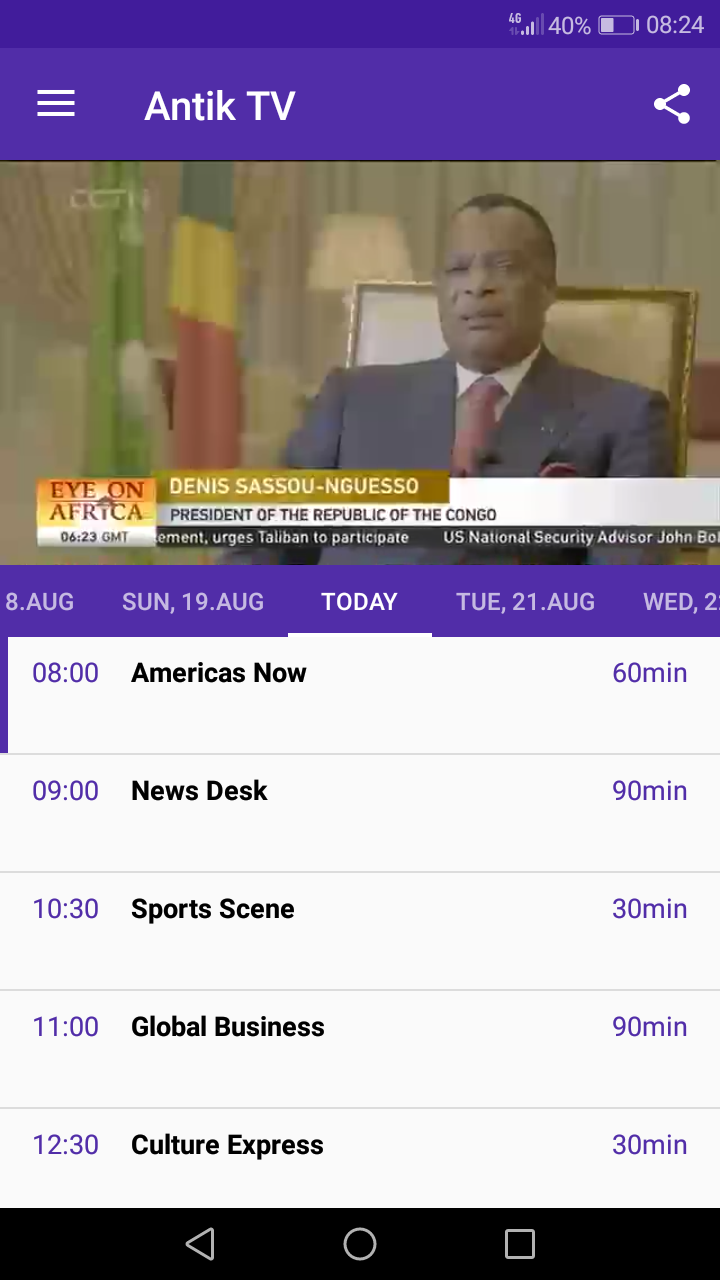720x1280 pixels.
Task: Switch to the TUE, 21.AUG tab
Action: [x=525, y=601]
